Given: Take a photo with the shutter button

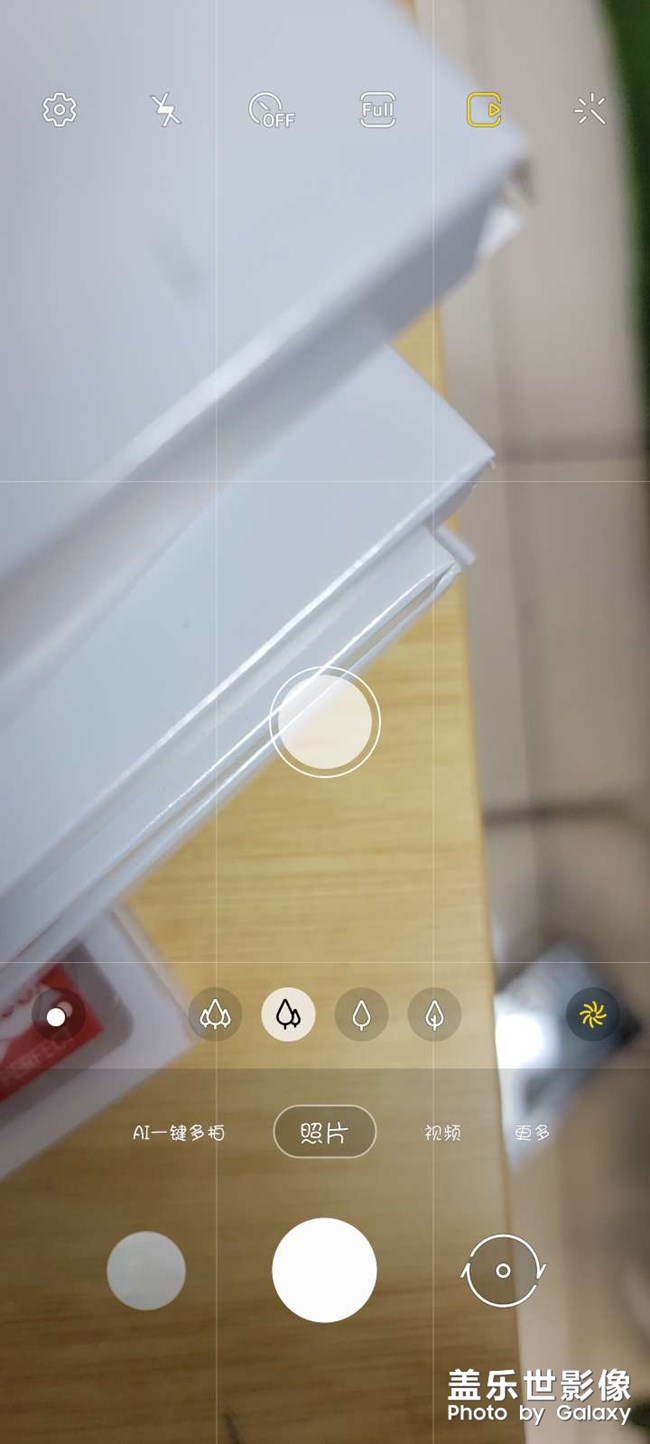Looking at the screenshot, I should 325,1270.
